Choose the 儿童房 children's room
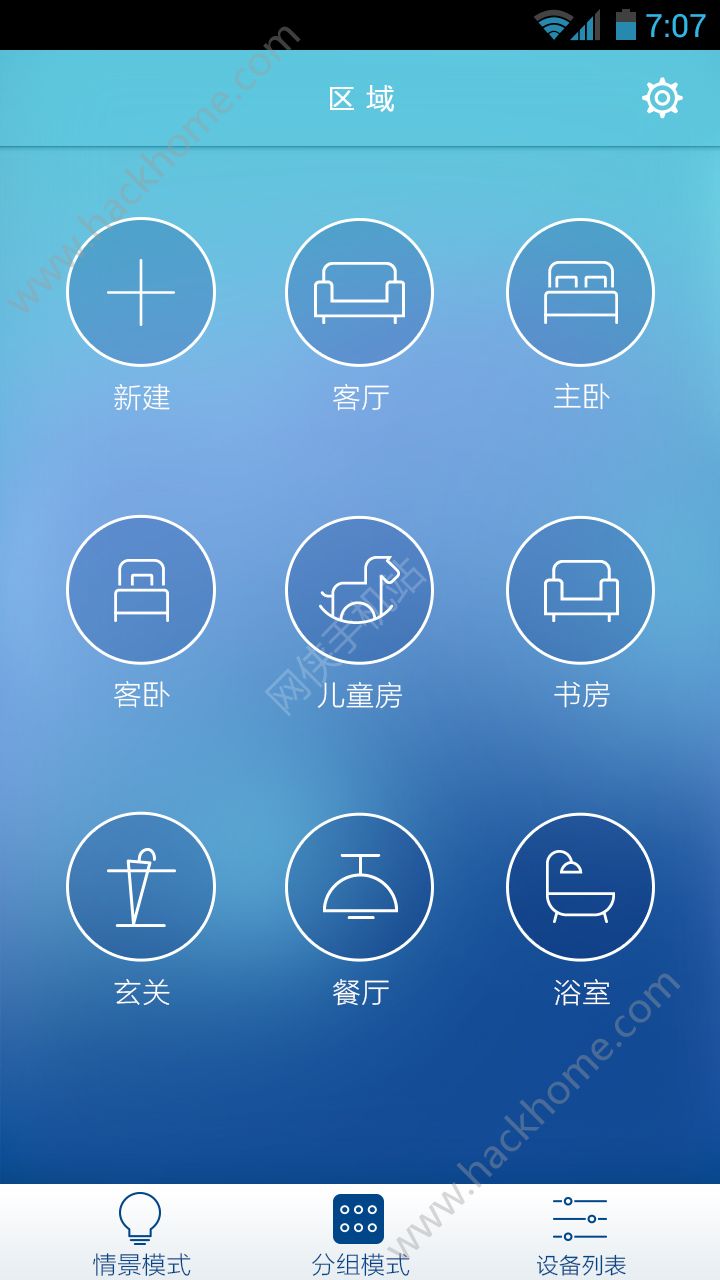Viewport: 720px width, 1280px height. point(359,589)
